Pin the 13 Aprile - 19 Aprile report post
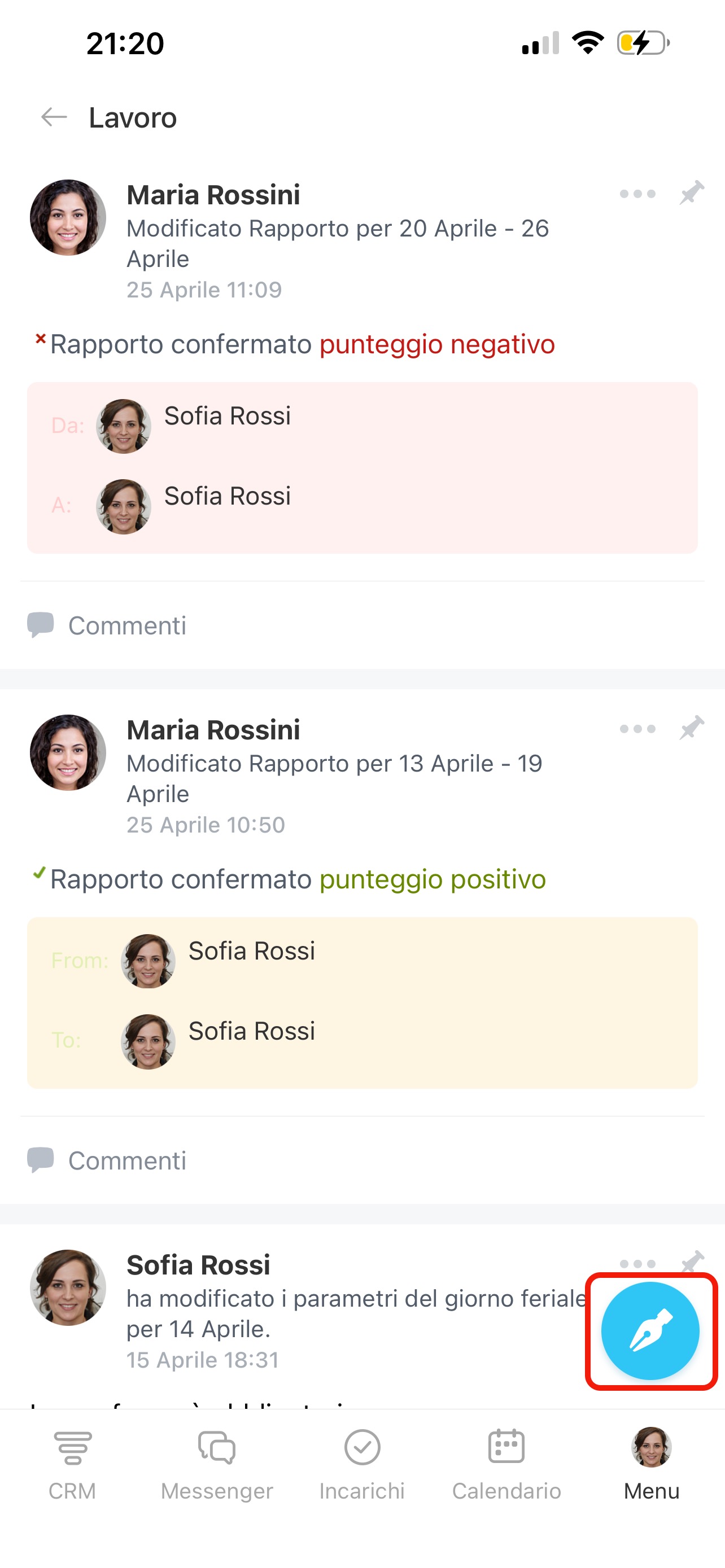 [692, 728]
